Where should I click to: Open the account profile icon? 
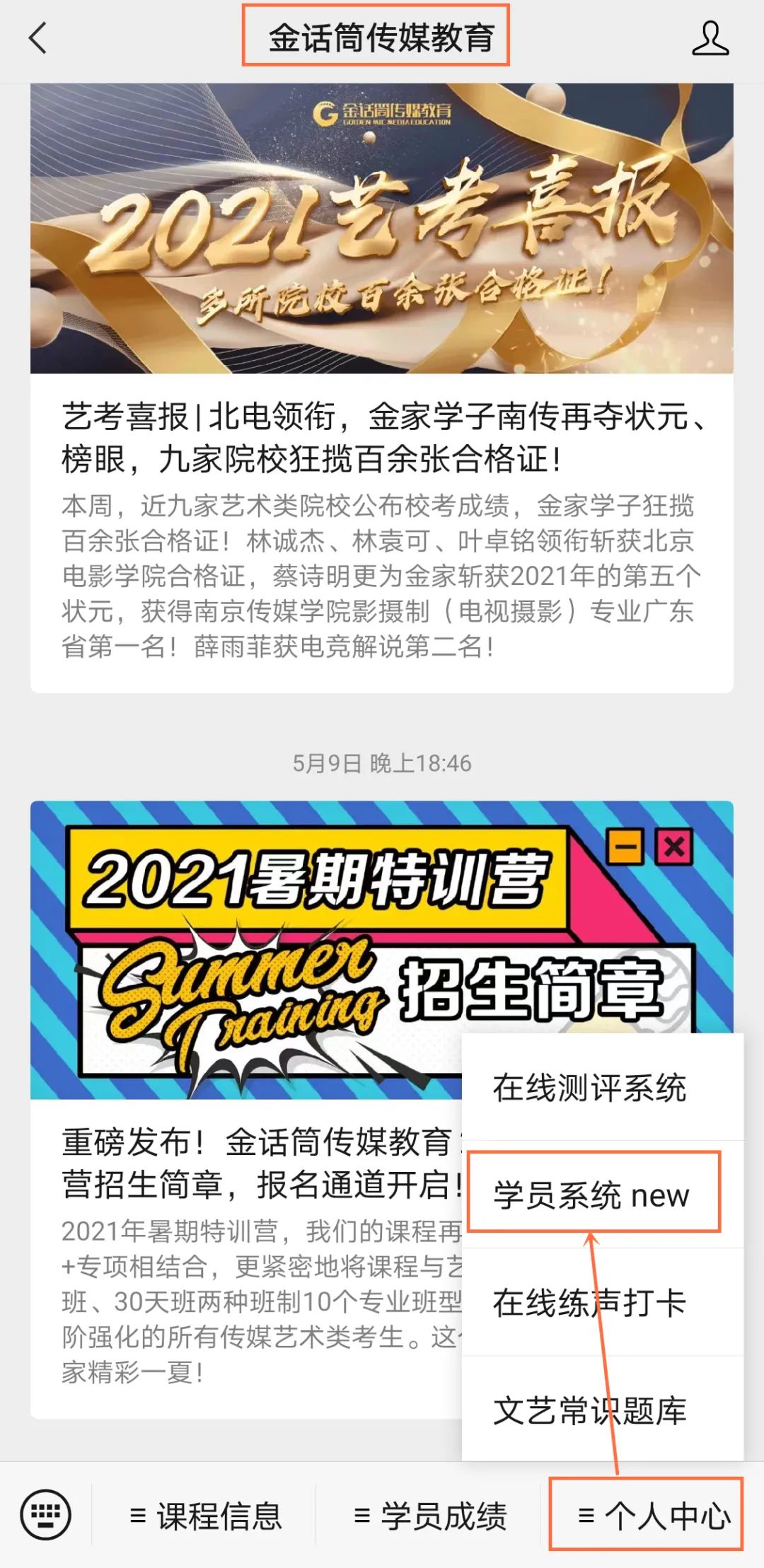click(x=710, y=38)
